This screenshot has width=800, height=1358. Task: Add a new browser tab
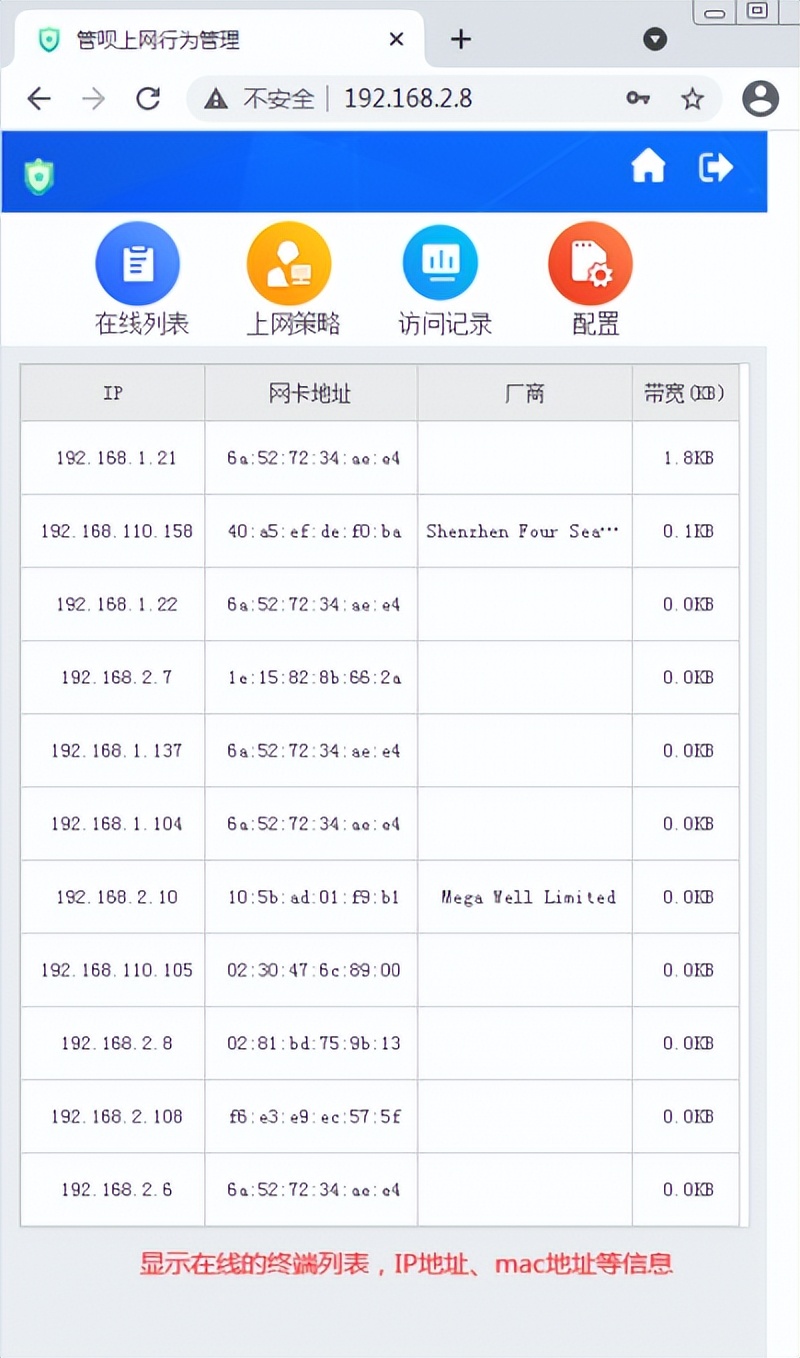click(460, 40)
